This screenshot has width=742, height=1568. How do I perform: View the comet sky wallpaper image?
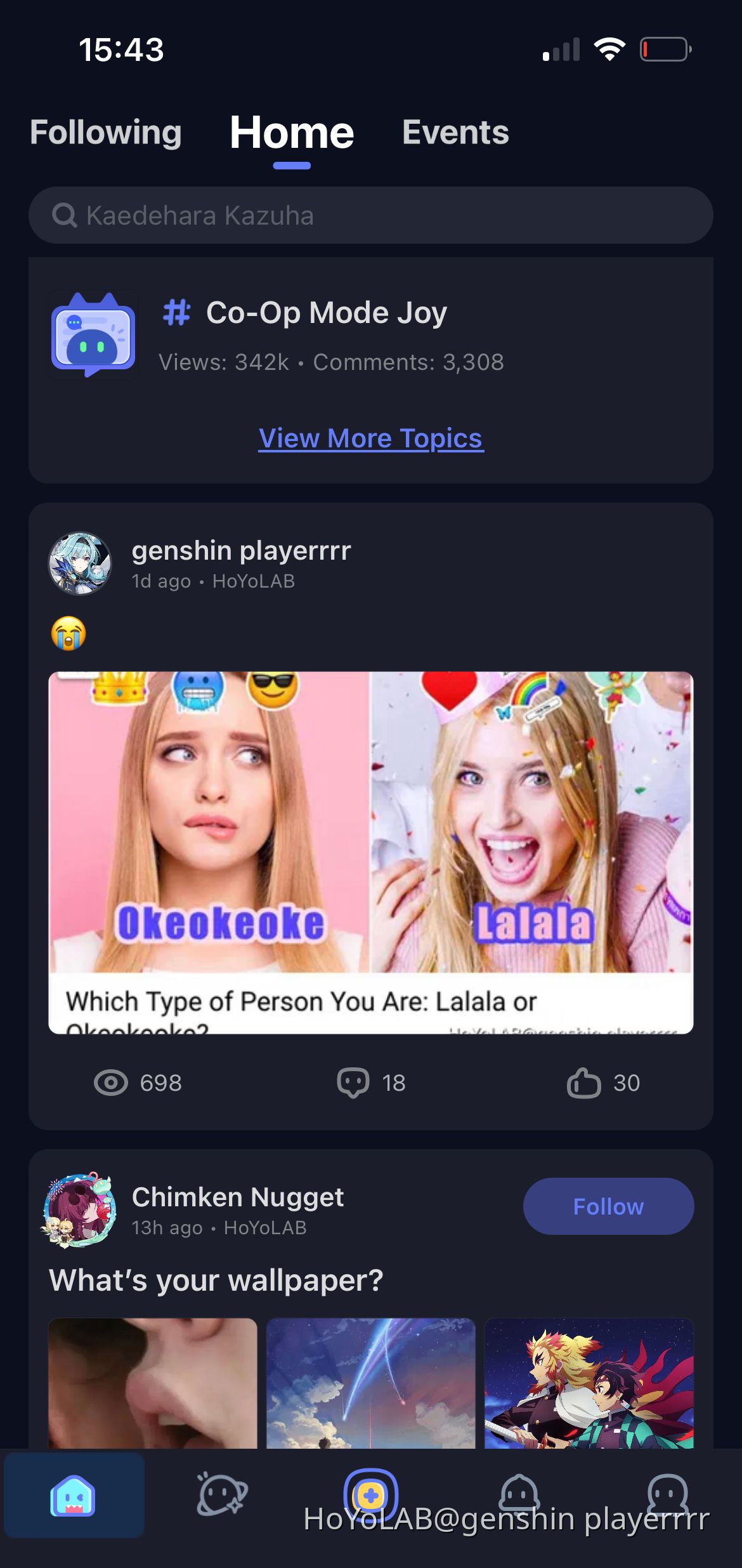click(x=370, y=1383)
